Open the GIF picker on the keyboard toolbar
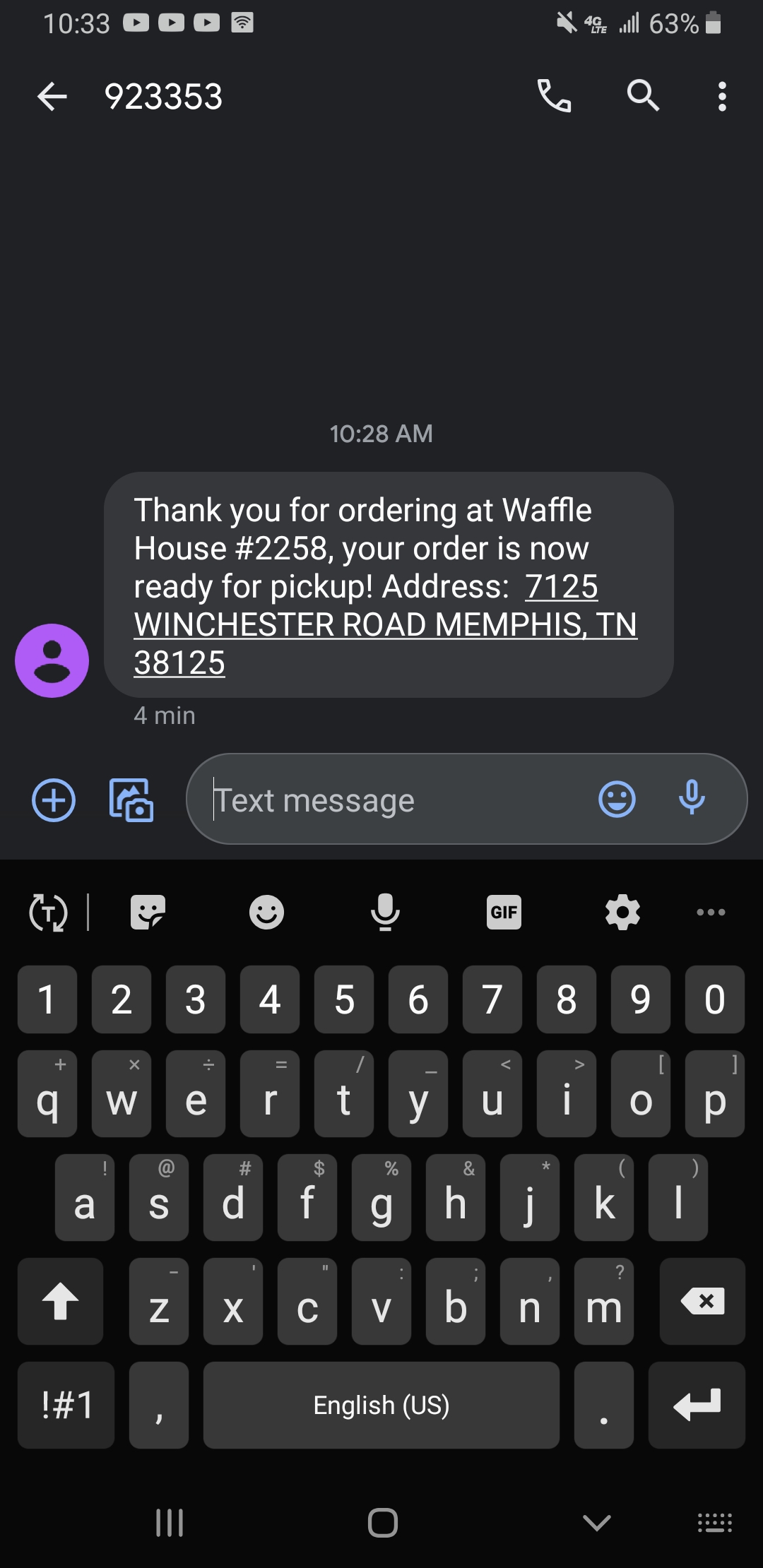Screen dimensions: 763x1568 (x=503, y=912)
